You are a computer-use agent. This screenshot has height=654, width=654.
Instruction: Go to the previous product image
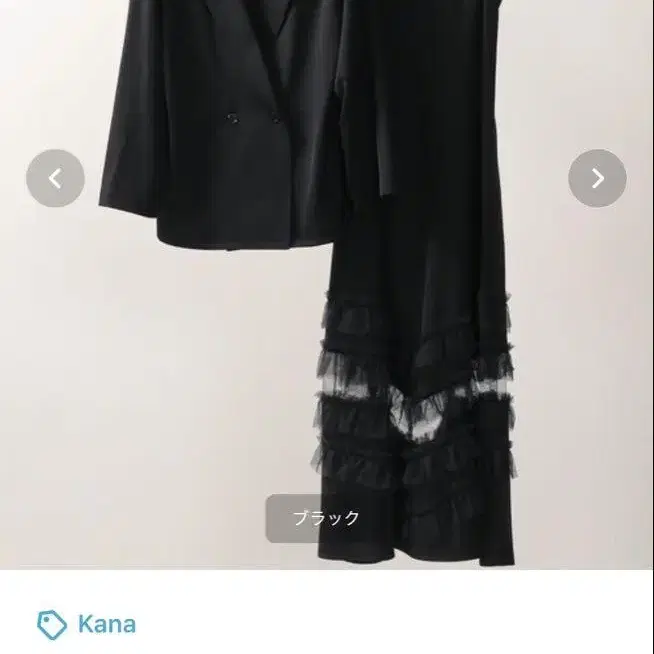click(55, 178)
